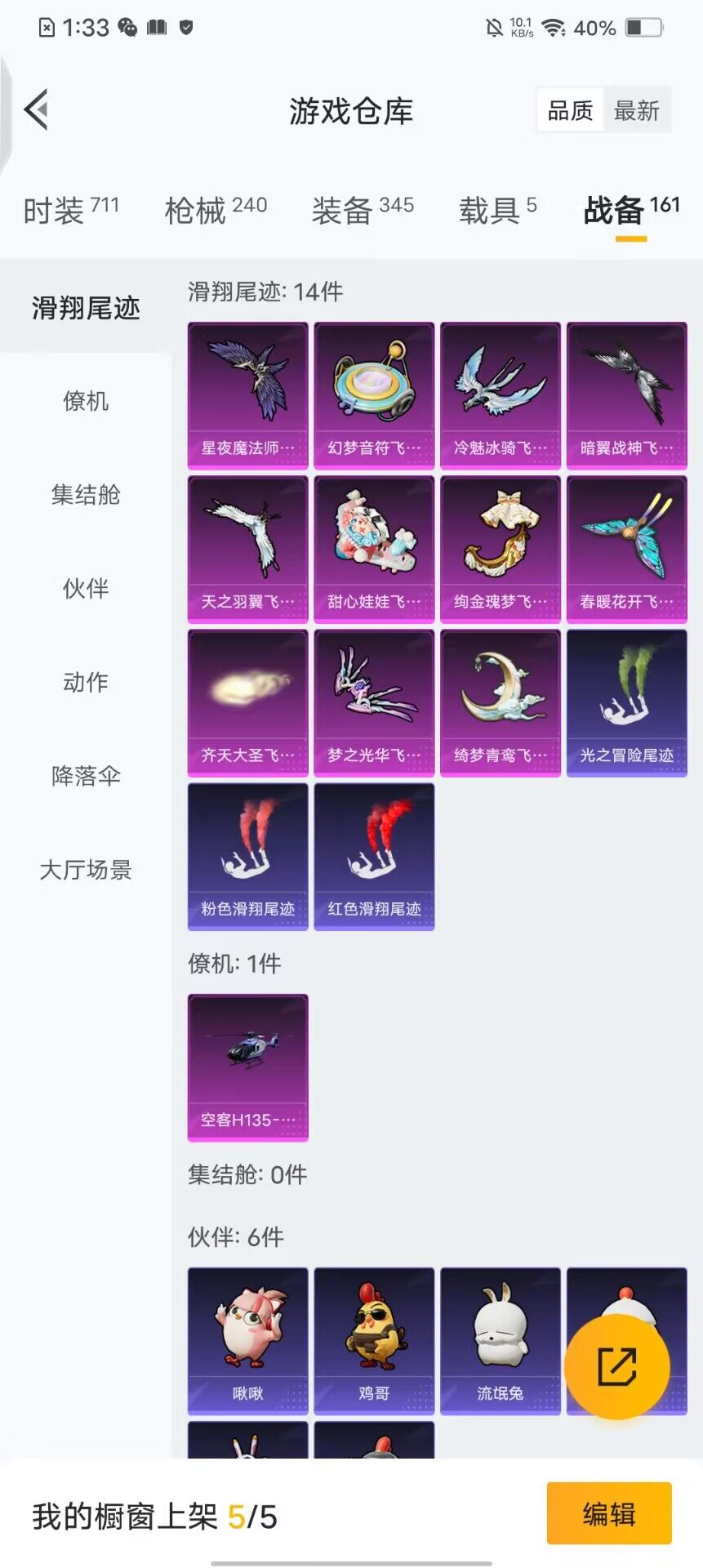Open the 暗翼战神 trail item
703x1568 pixels.
click(x=625, y=392)
